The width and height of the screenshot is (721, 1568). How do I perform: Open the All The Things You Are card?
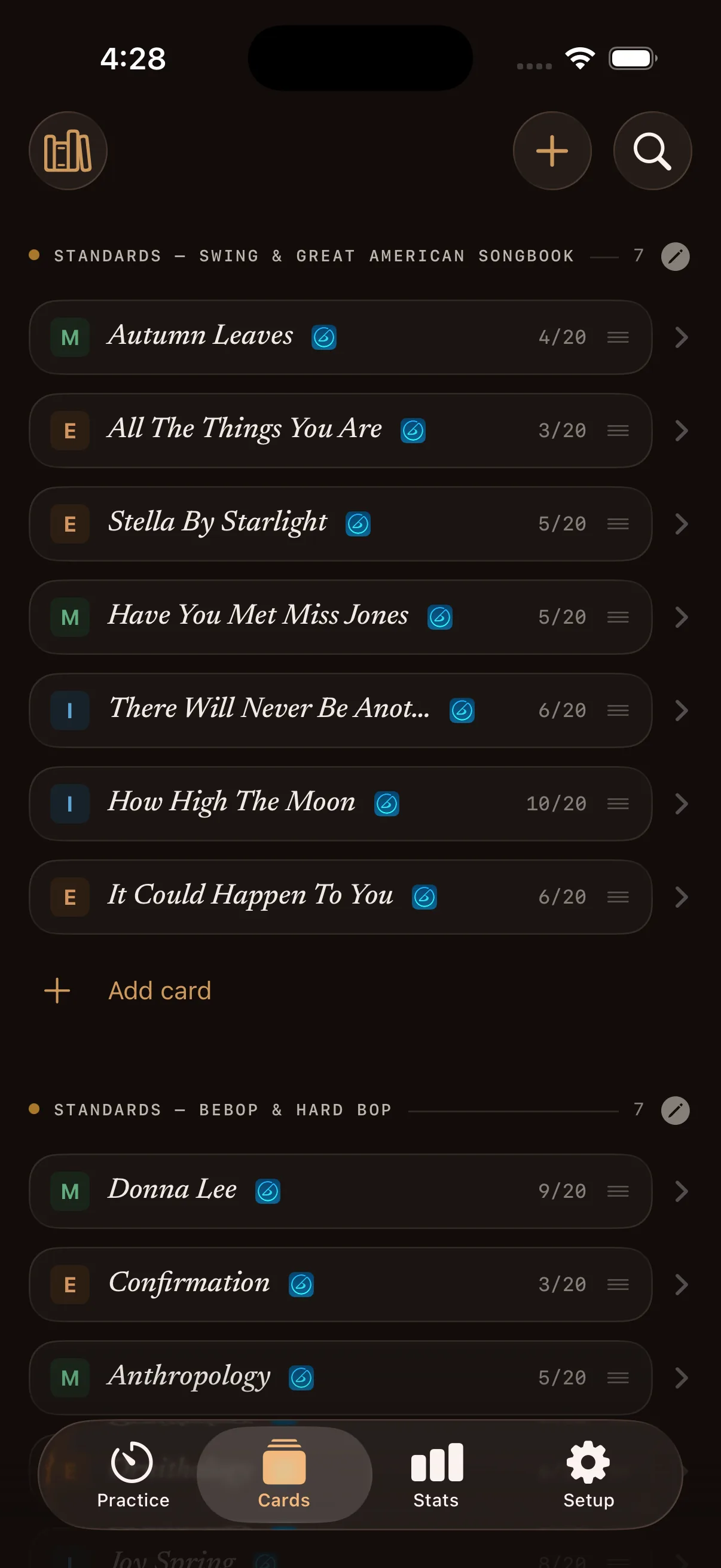point(341,431)
